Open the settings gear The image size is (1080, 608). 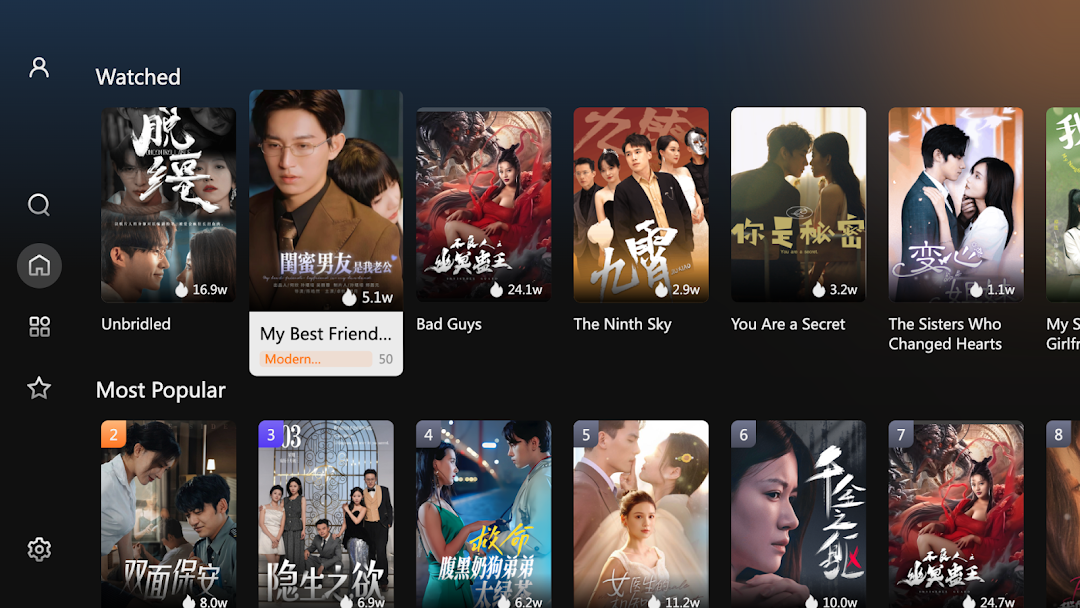click(39, 549)
